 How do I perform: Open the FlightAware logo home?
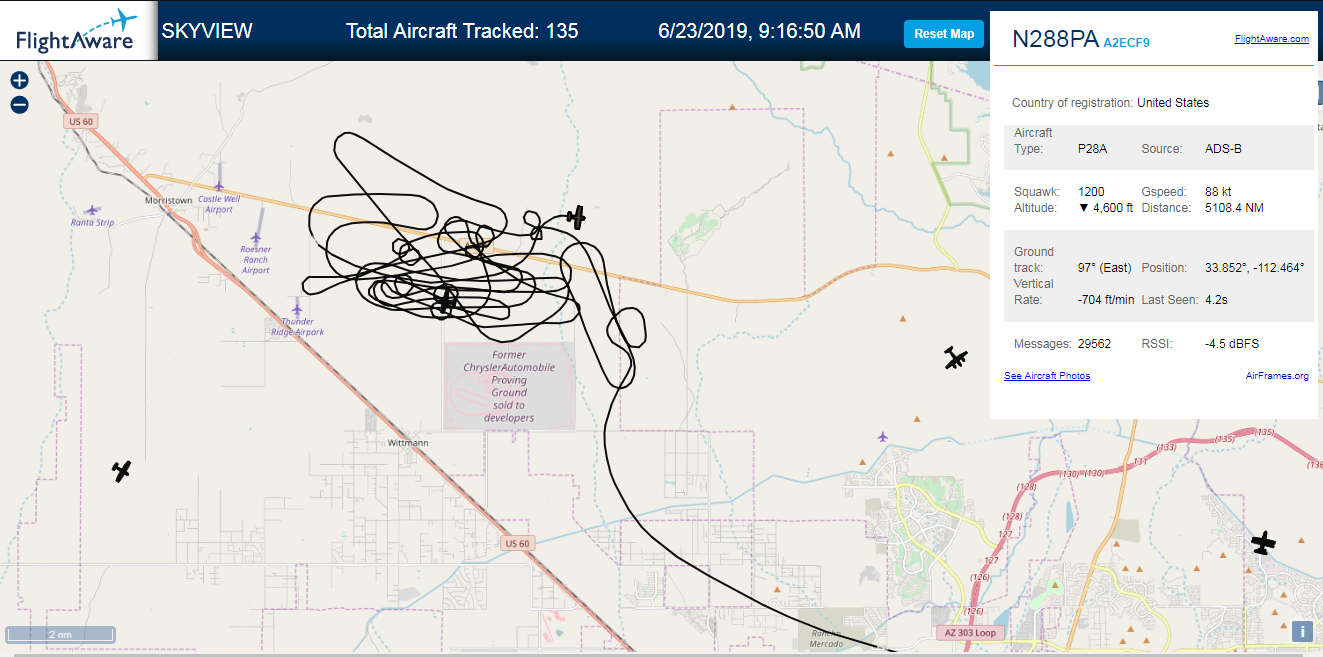pos(77,31)
